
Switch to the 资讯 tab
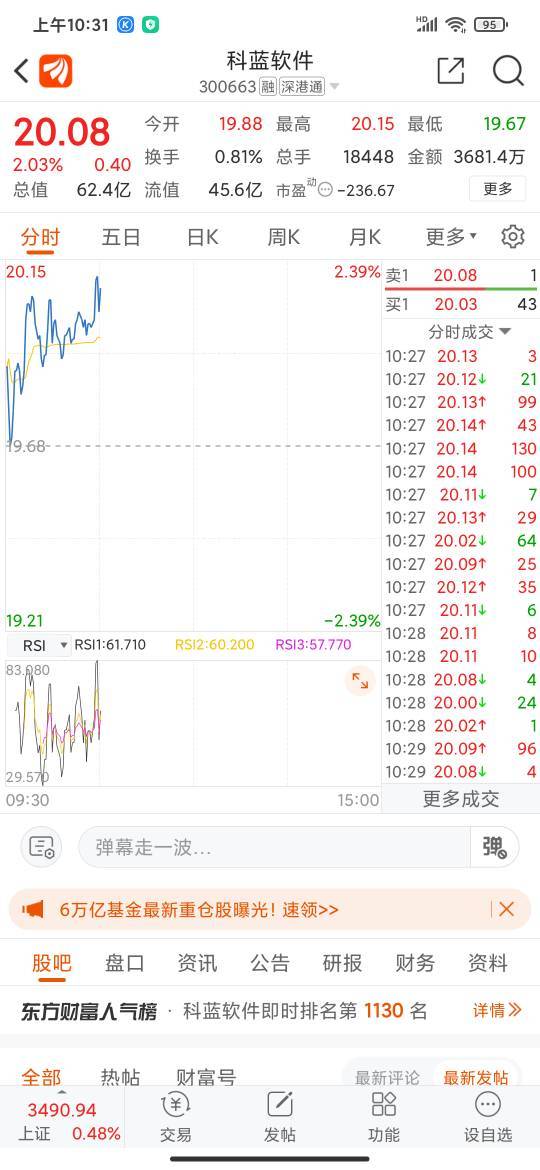coord(197,963)
